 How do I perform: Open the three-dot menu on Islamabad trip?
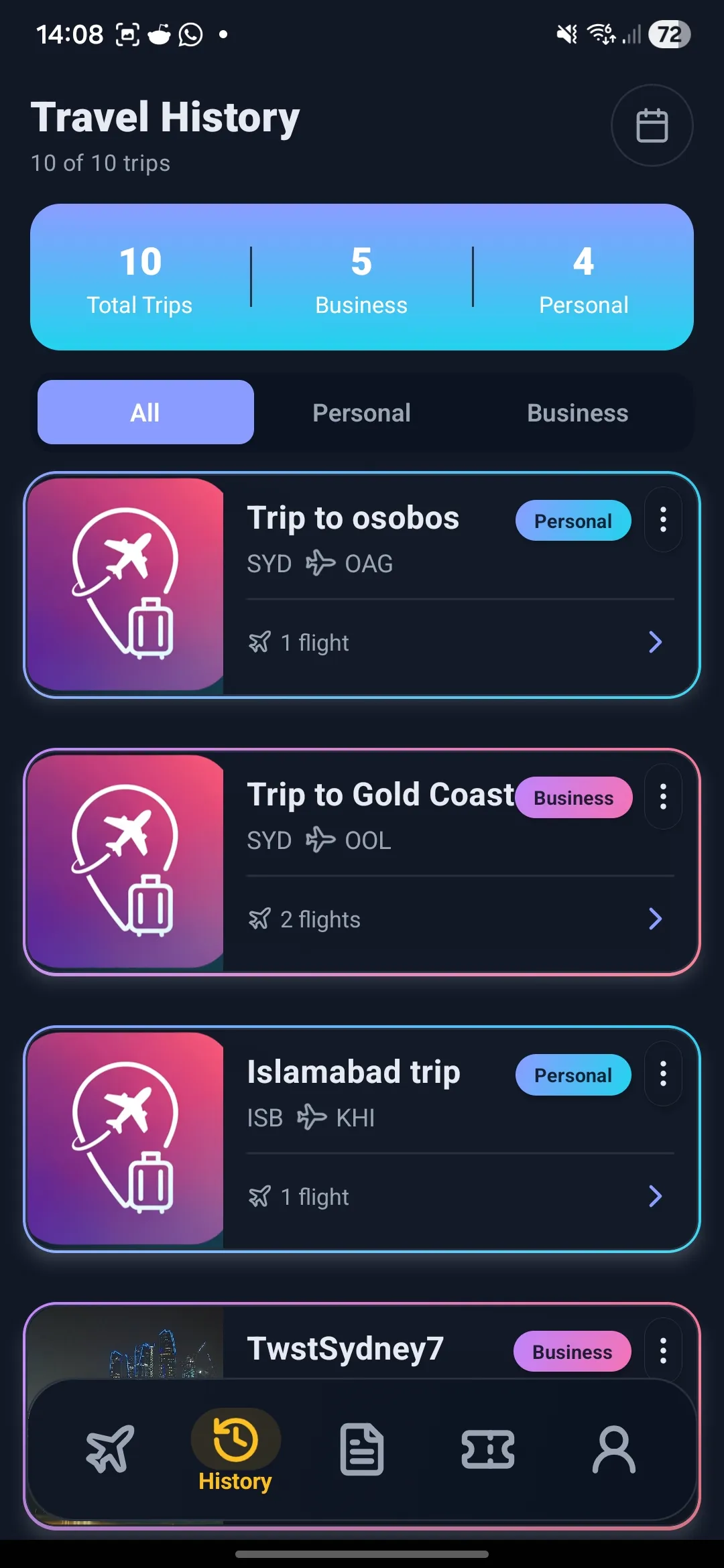pos(663,1073)
